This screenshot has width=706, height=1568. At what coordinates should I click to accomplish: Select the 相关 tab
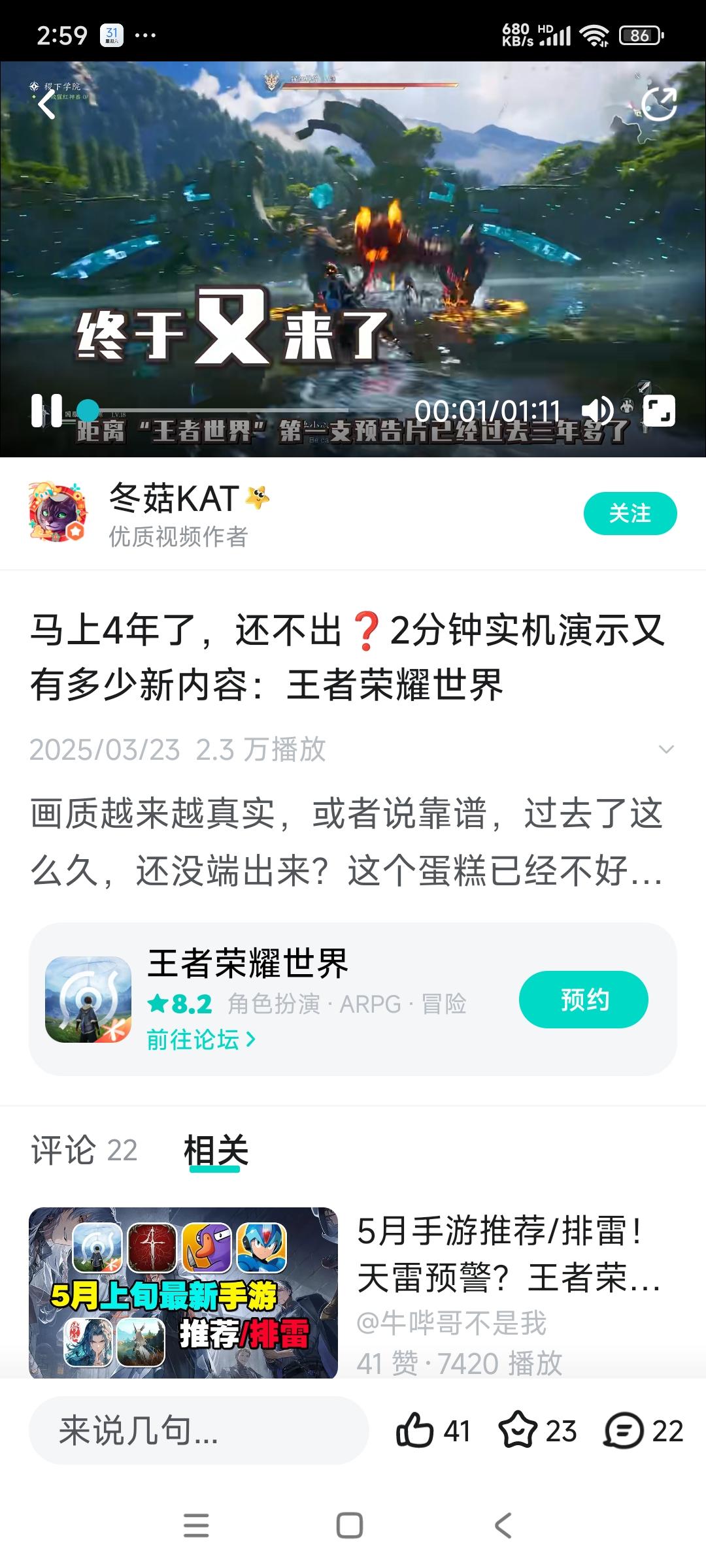216,1150
